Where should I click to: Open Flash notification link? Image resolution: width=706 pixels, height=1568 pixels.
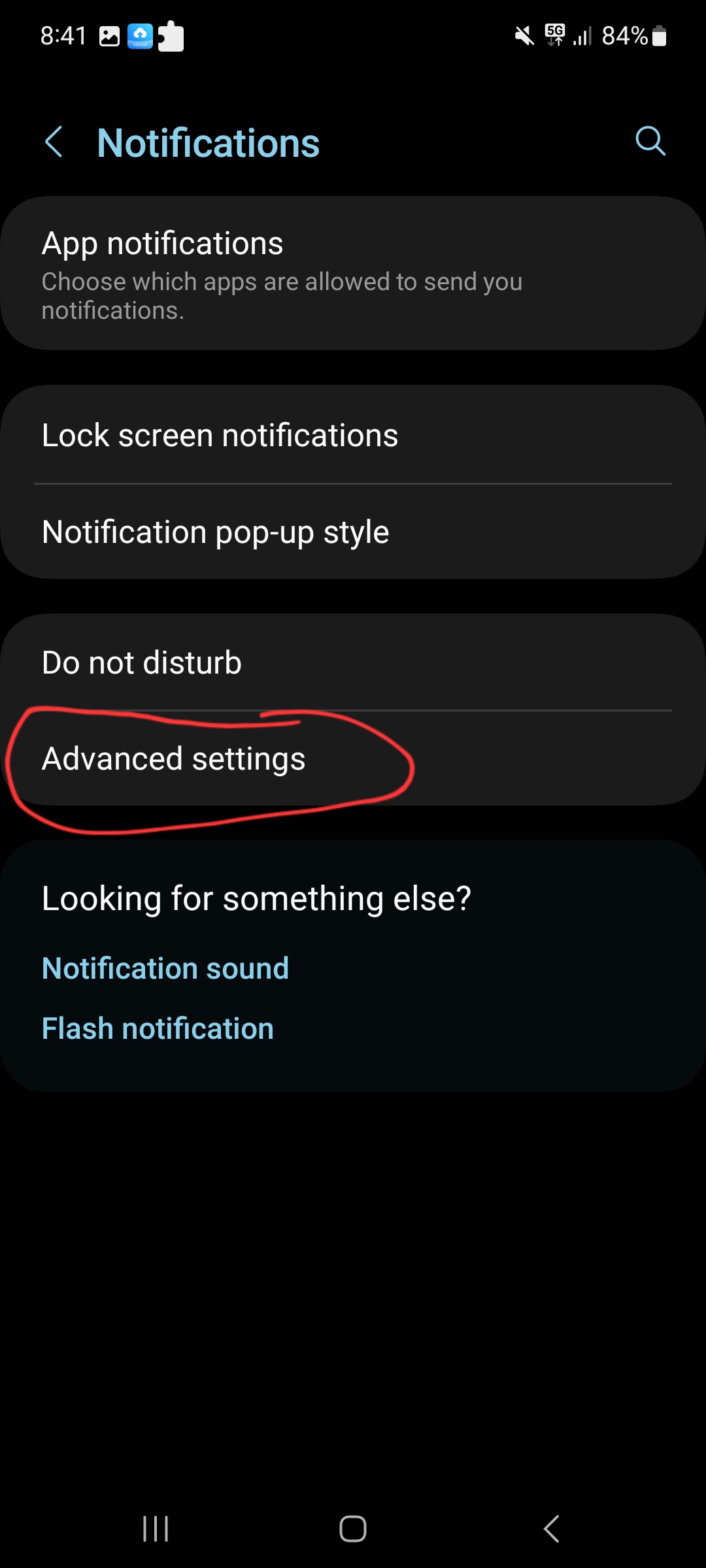[157, 1027]
